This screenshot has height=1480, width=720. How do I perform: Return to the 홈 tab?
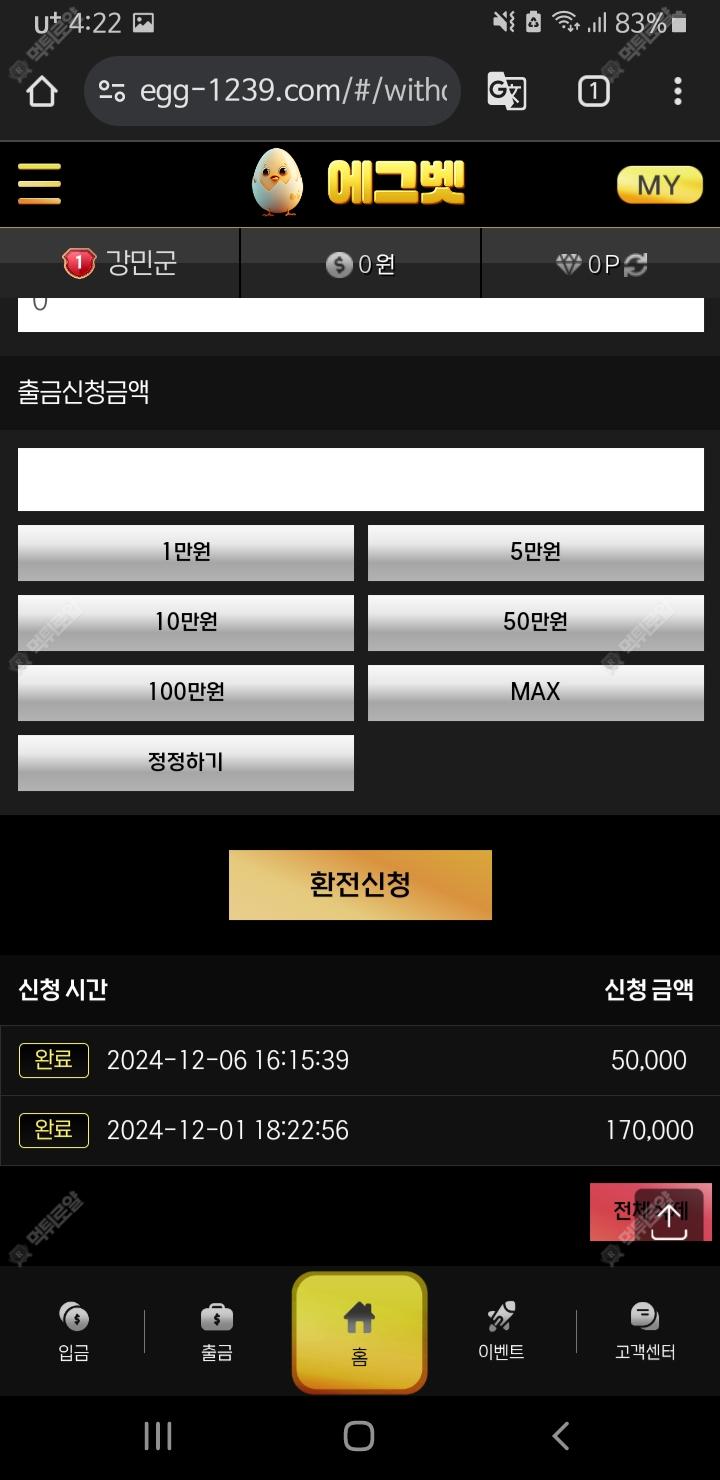point(359,1333)
